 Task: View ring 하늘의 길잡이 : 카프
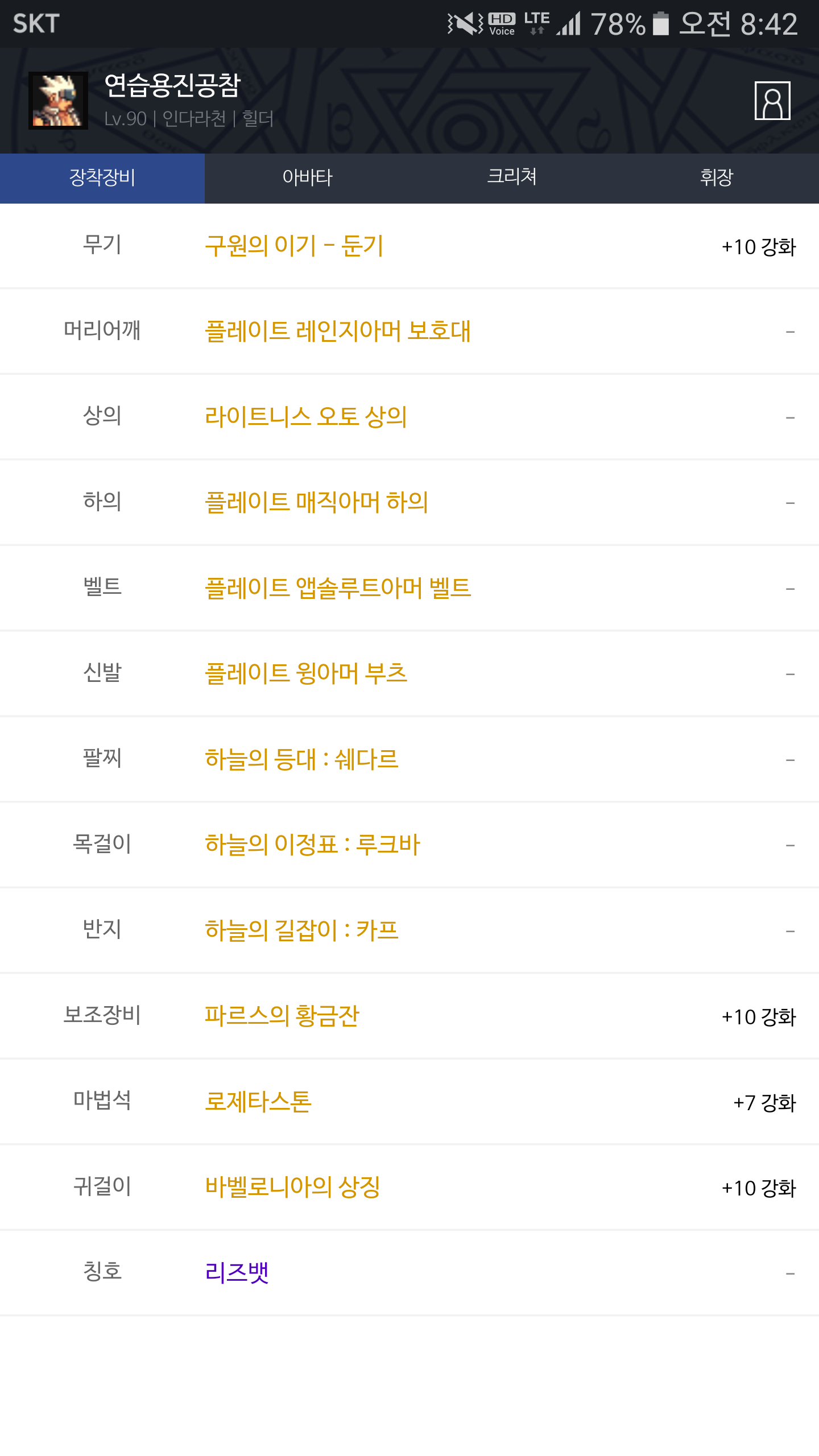point(301,930)
